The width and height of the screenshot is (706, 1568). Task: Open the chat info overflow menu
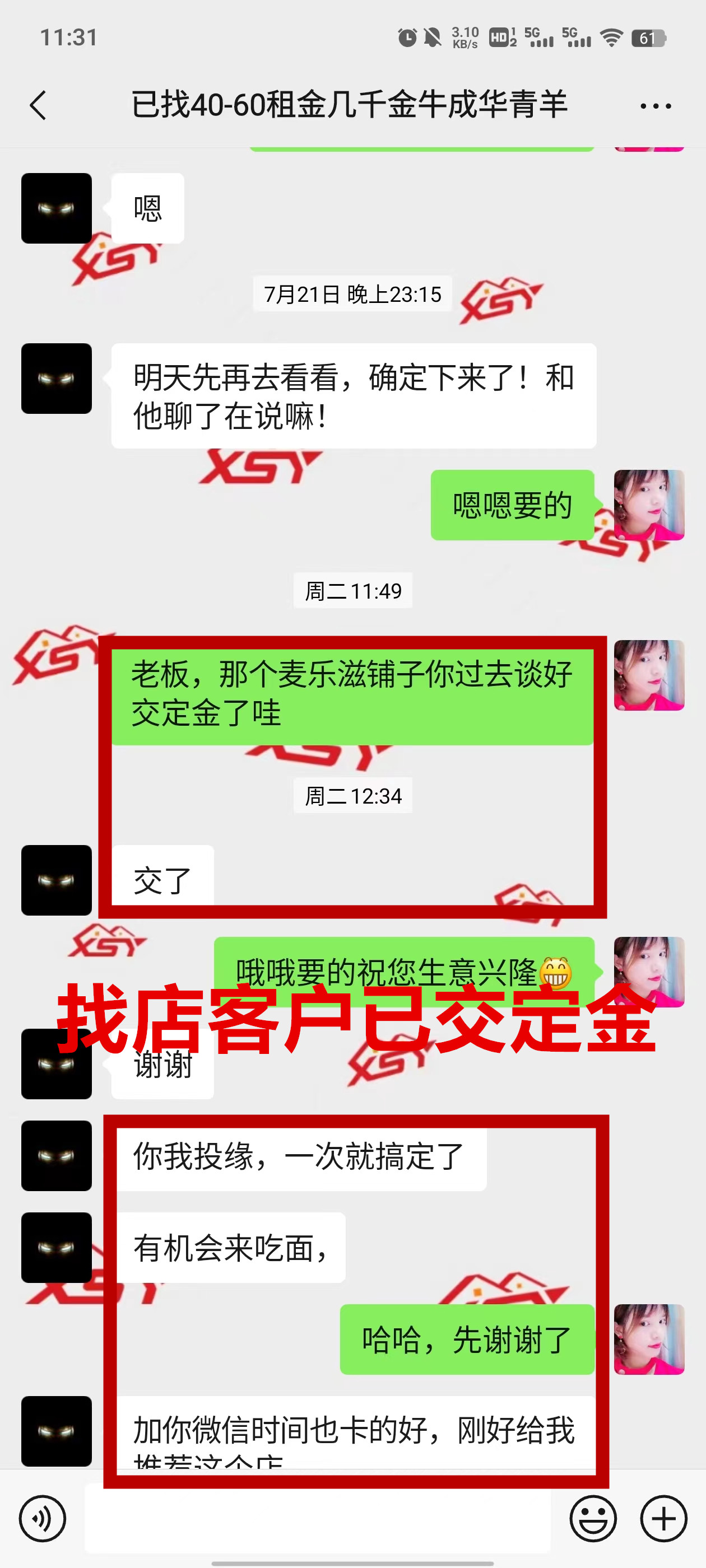[x=656, y=106]
